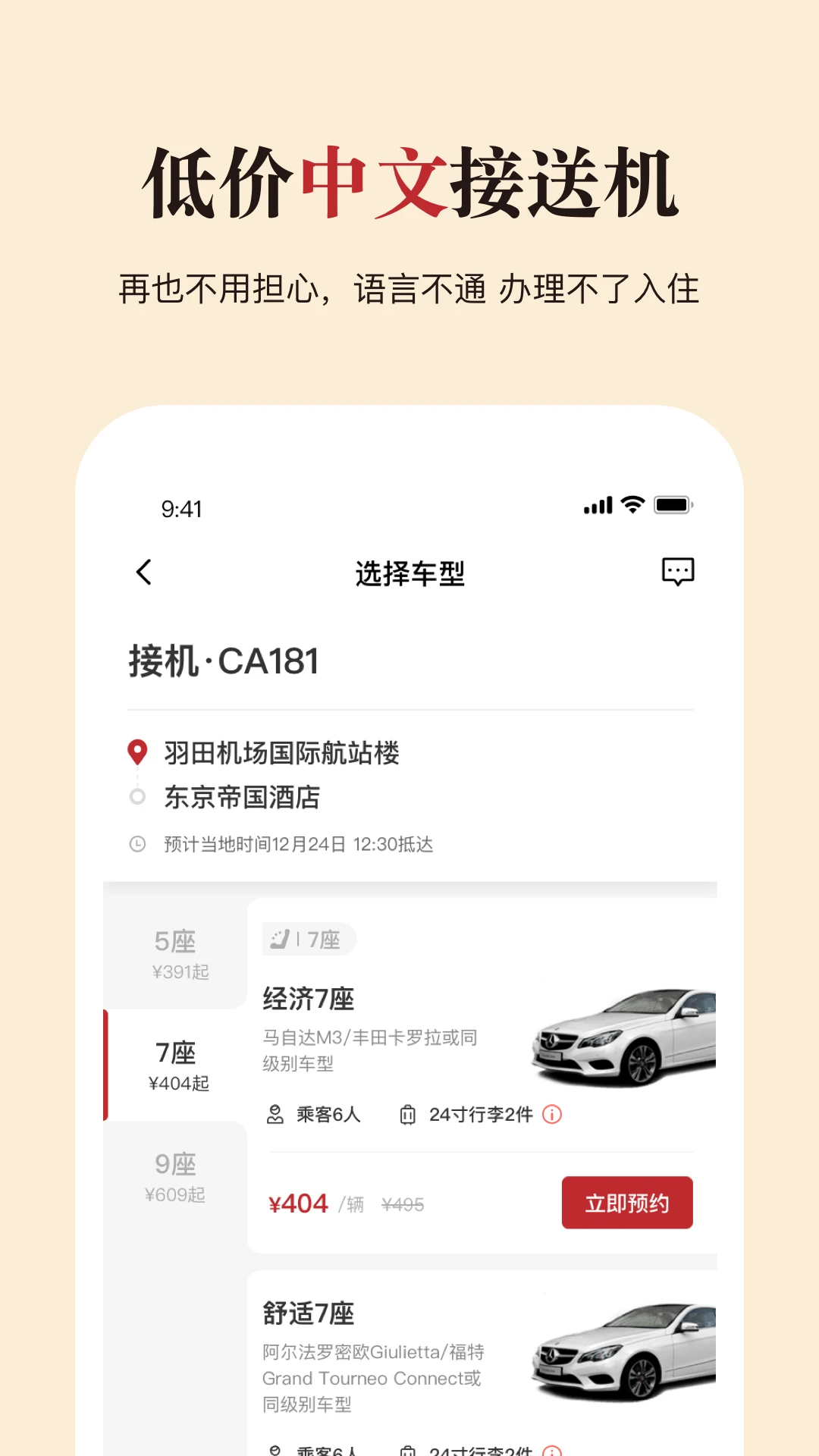Click the ¥404 price on 经济7座
The height and width of the screenshot is (1456, 819).
tap(298, 1203)
